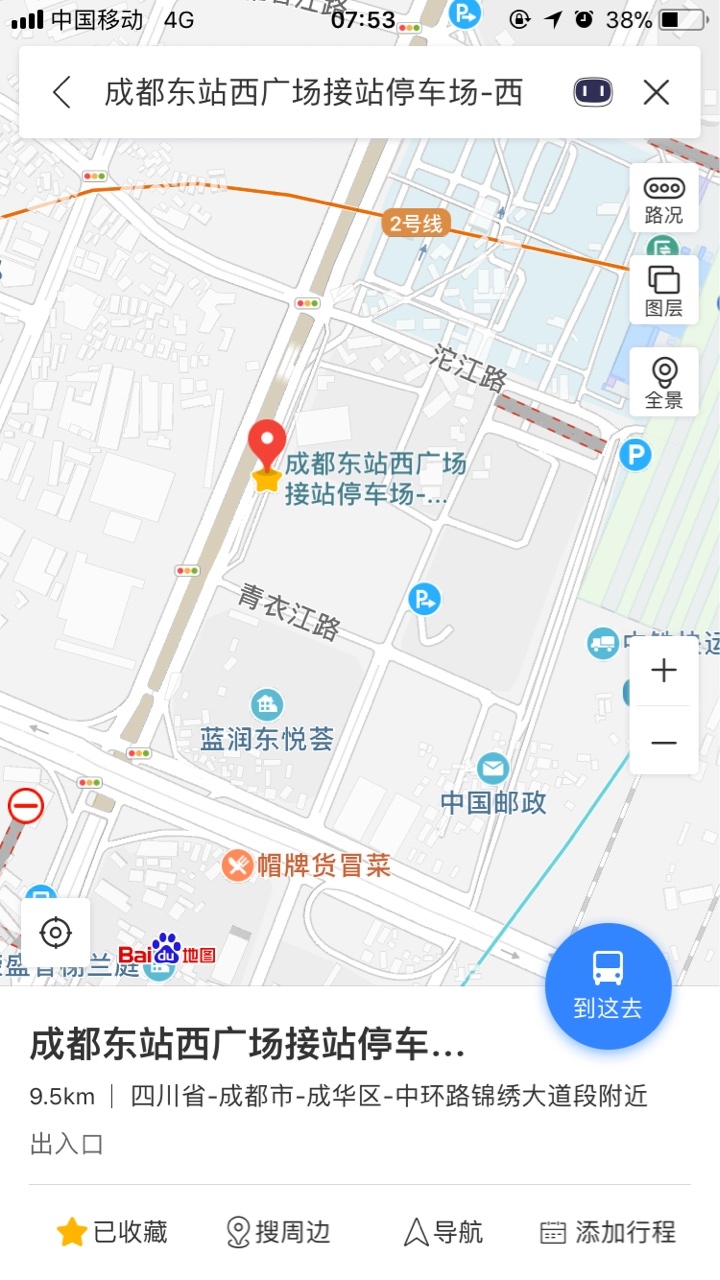The height and width of the screenshot is (1280, 720).
Task: Open the 图层 map layers panel
Action: (x=664, y=291)
